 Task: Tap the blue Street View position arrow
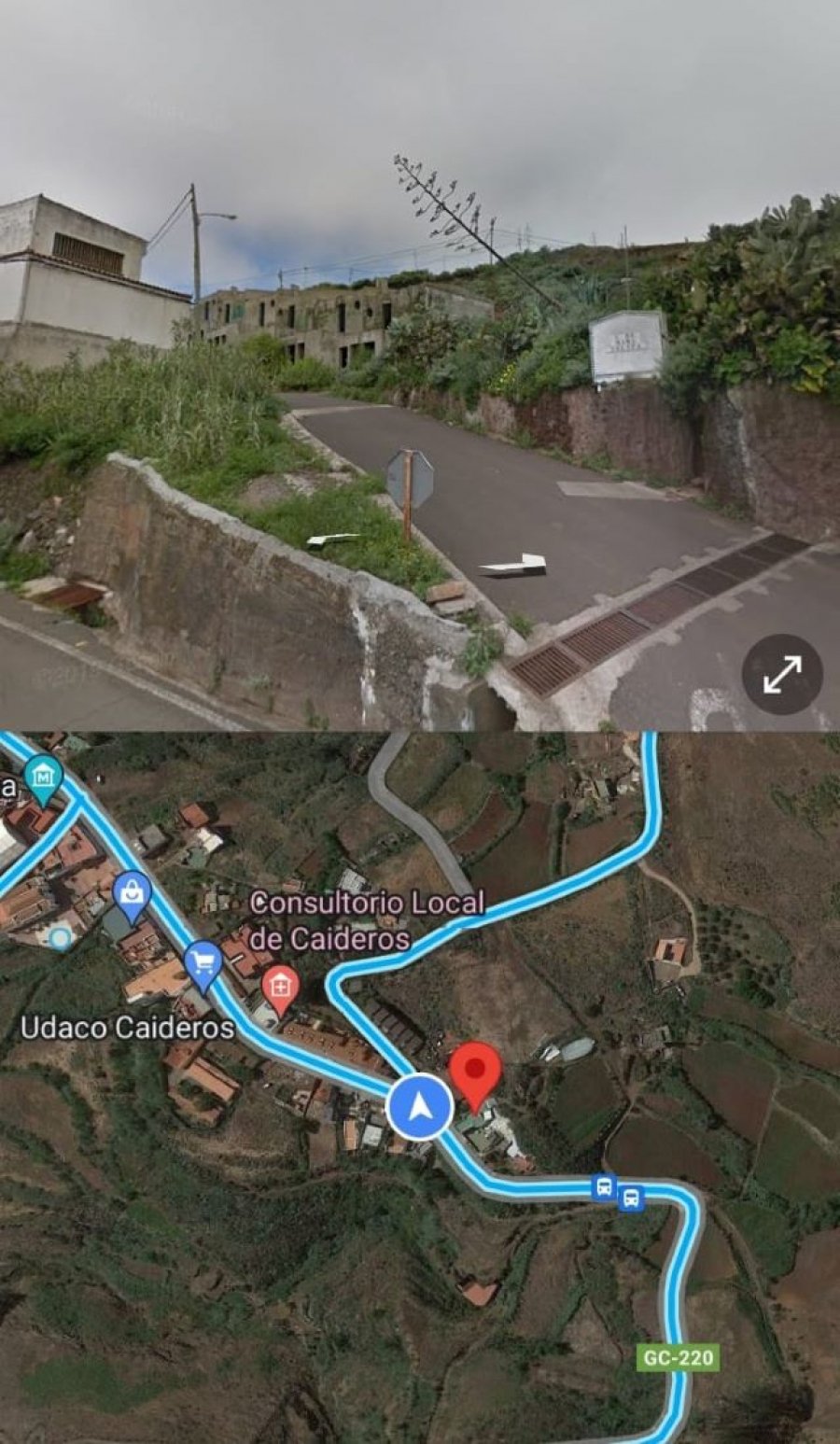coord(420,1107)
